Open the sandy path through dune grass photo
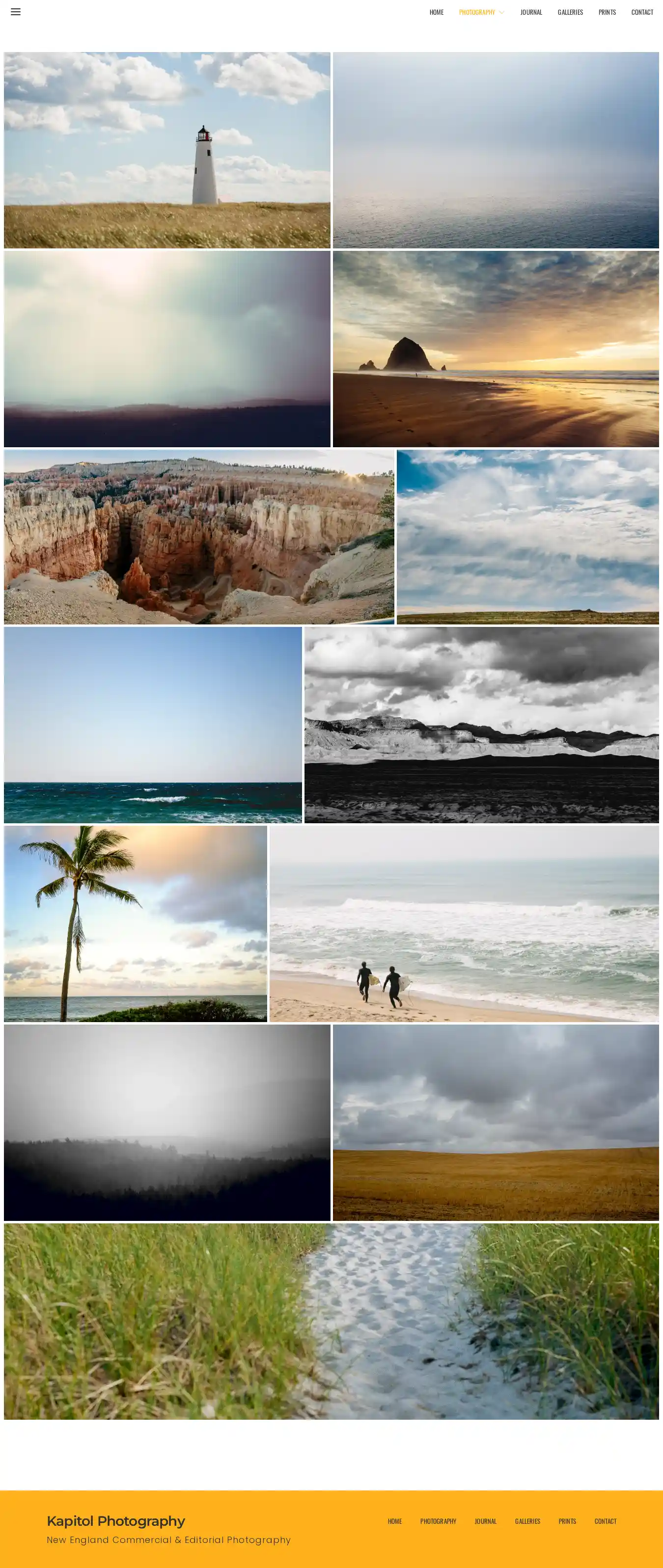This screenshot has width=663, height=1568. tap(331, 1322)
